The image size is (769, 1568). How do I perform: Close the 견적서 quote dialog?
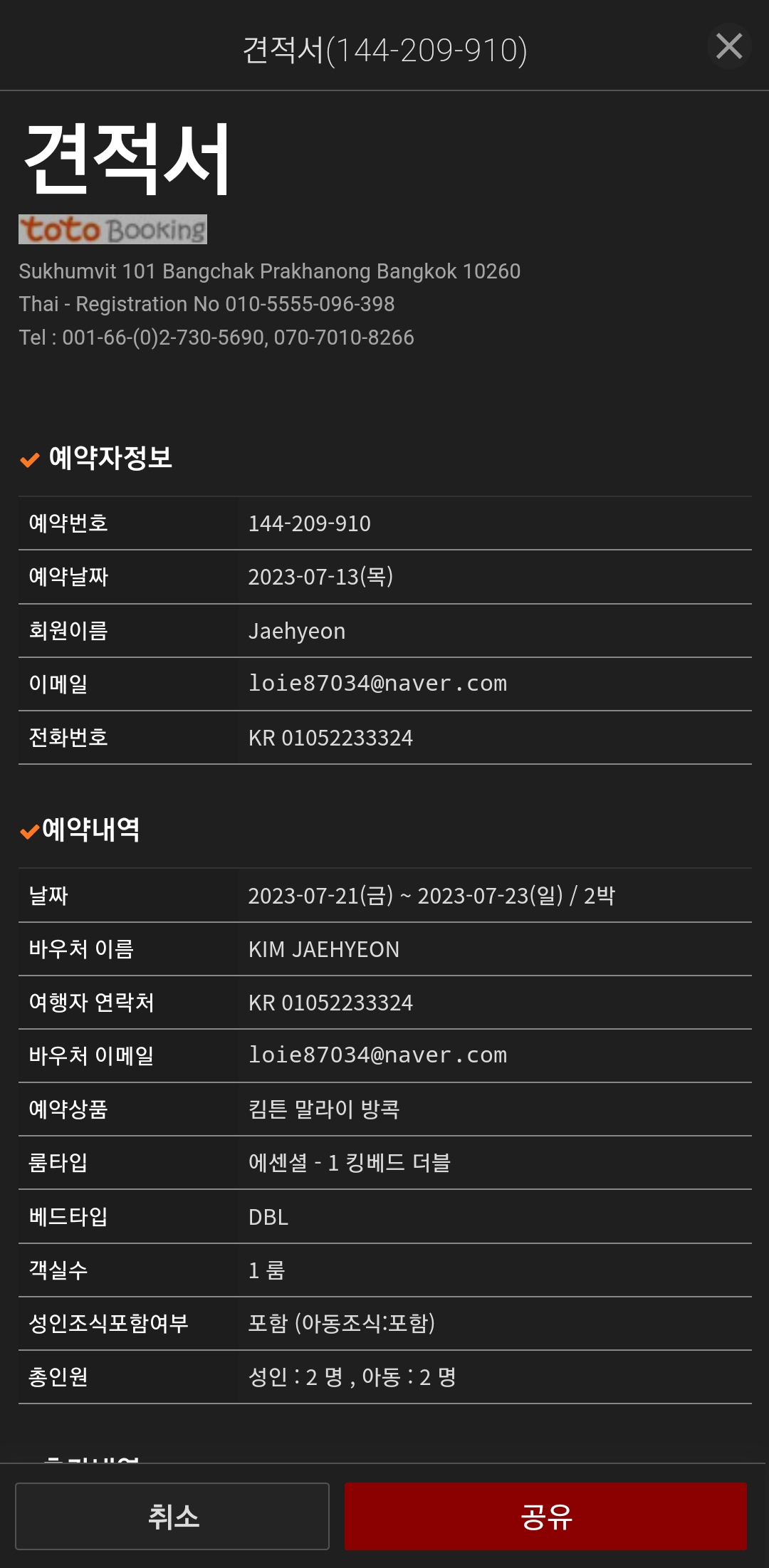(x=728, y=47)
